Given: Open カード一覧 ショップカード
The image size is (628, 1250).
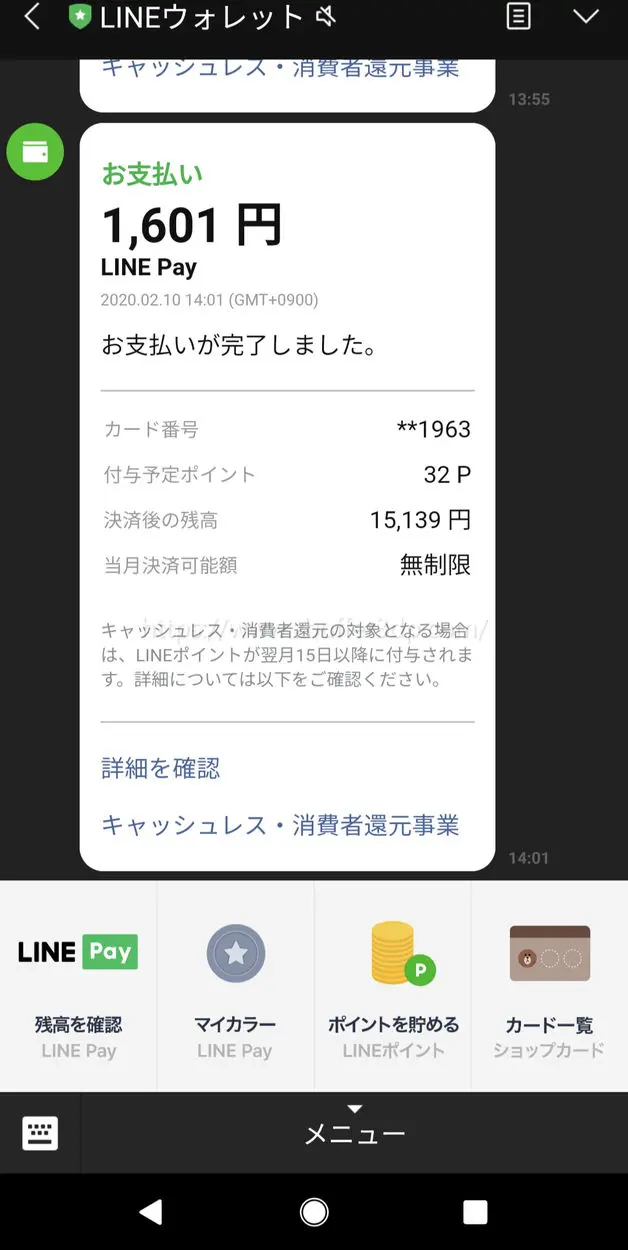Looking at the screenshot, I should coord(550,986).
